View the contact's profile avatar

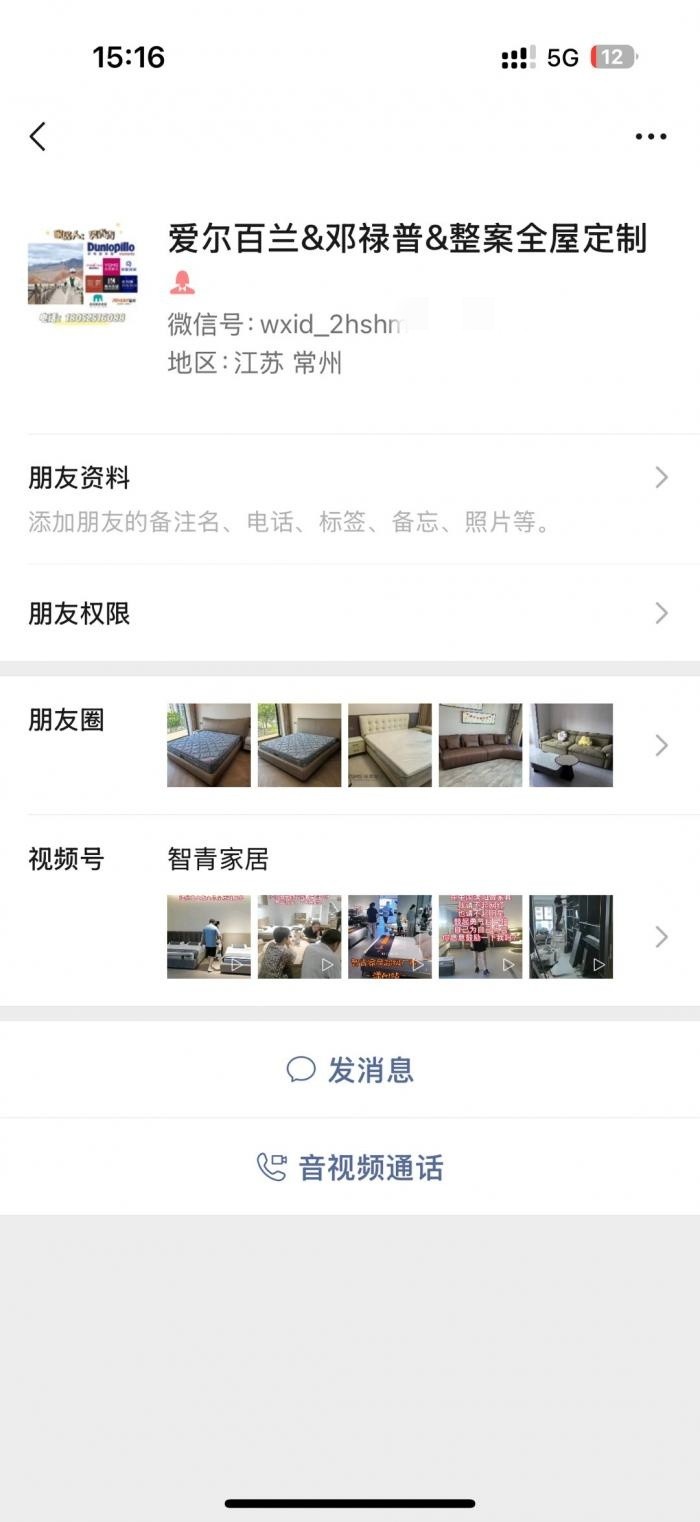(x=82, y=275)
